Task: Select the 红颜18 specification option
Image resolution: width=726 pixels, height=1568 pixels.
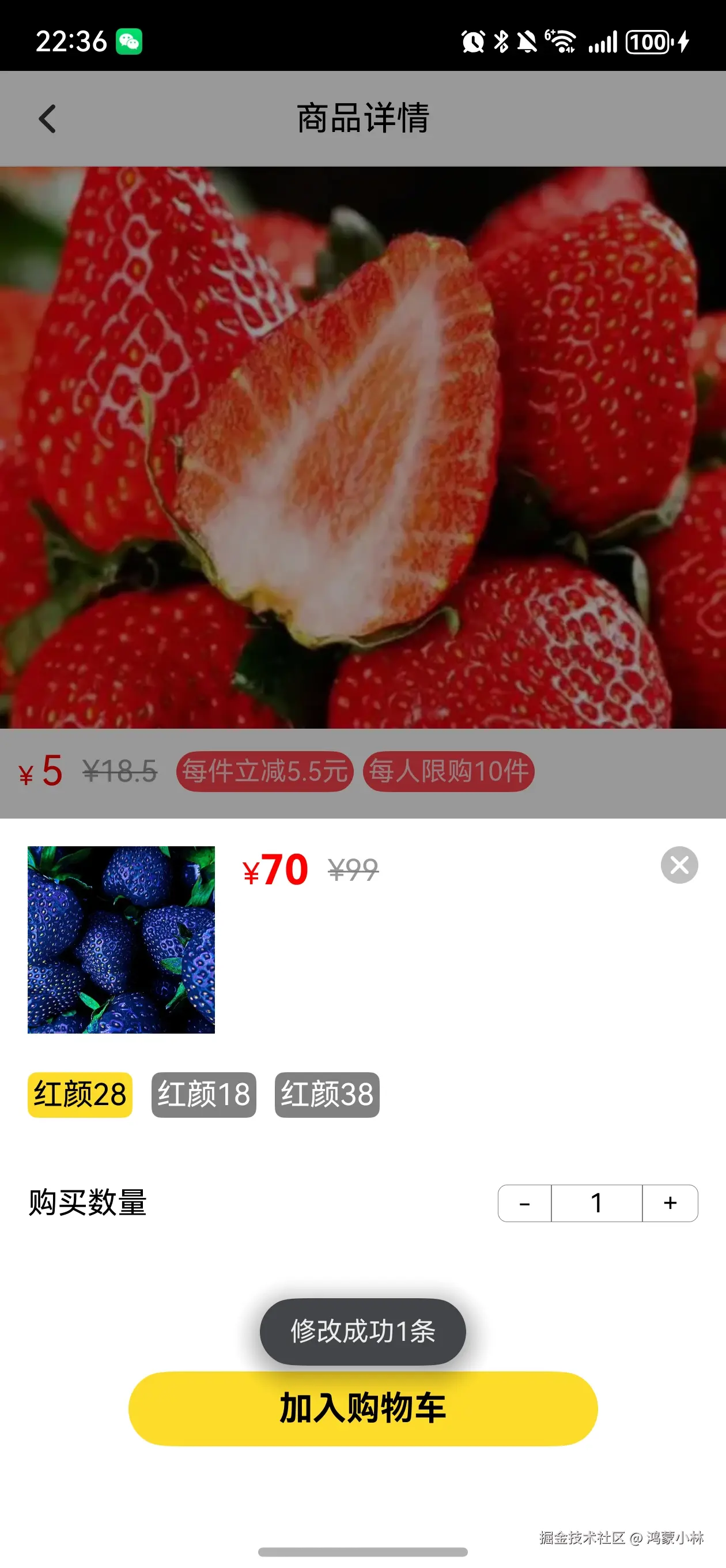Action: 204,1096
